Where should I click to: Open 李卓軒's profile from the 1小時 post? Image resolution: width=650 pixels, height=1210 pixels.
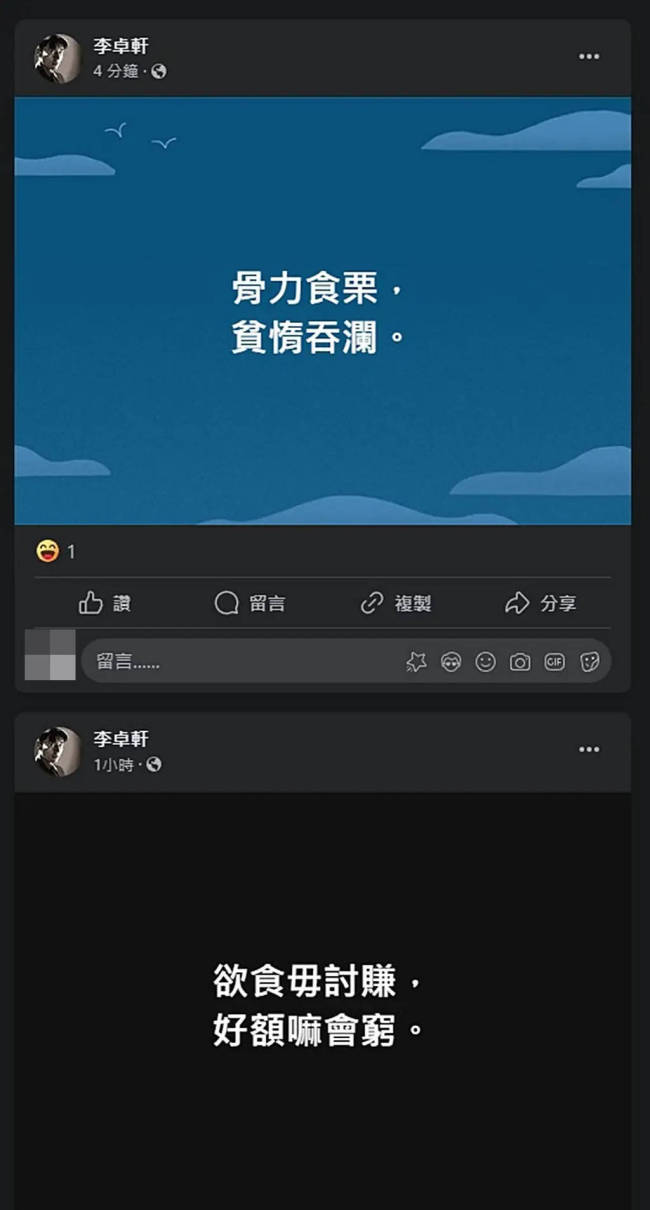121,738
